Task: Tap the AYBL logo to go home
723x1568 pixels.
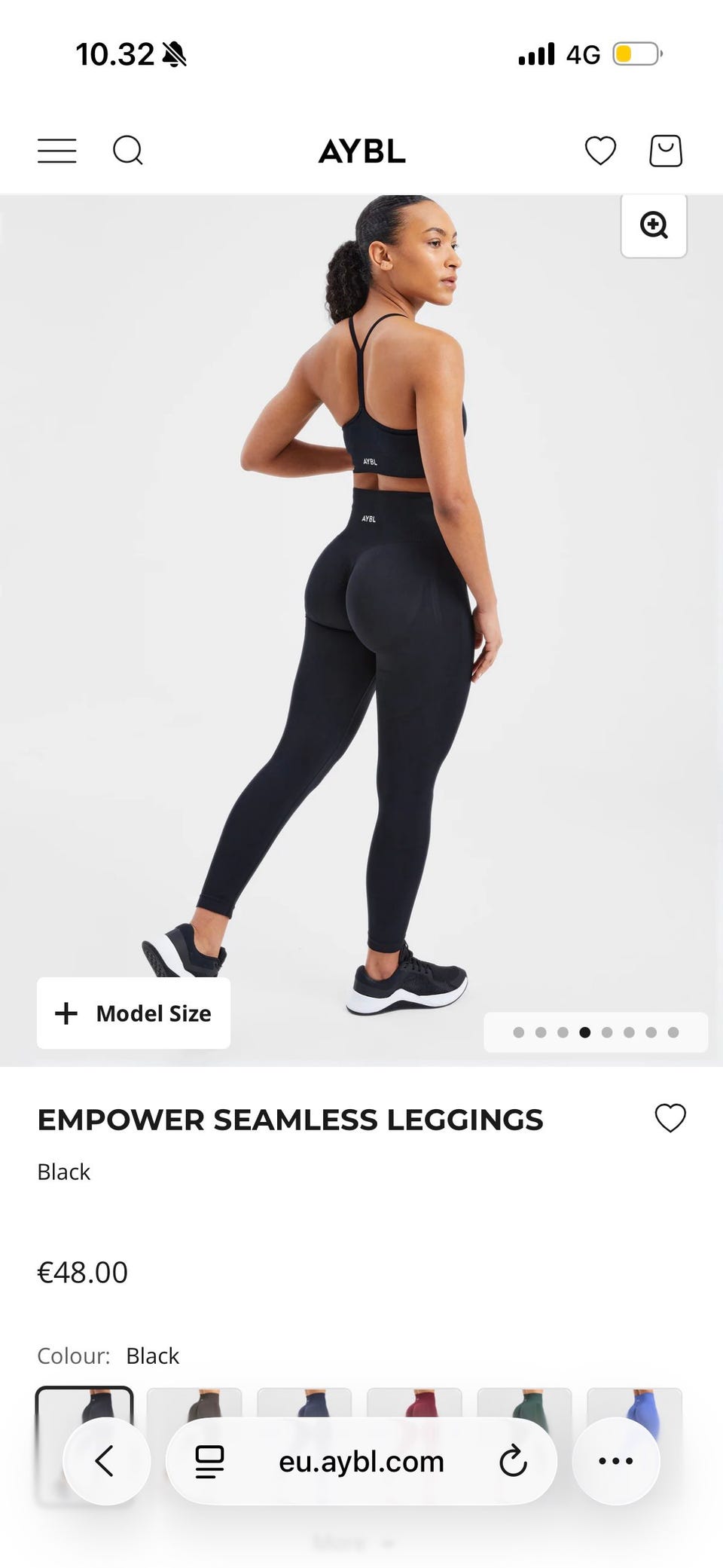Action: (362, 151)
